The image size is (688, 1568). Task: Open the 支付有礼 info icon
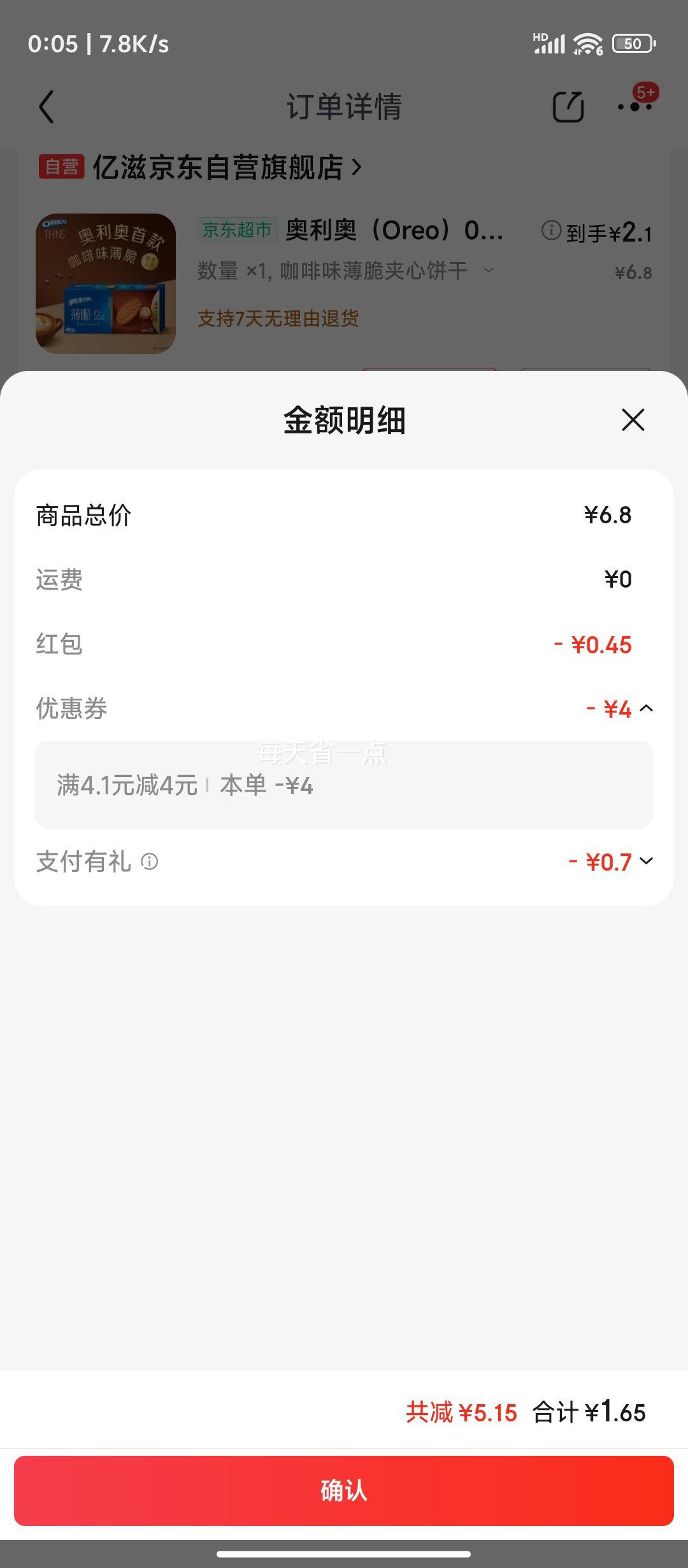(x=150, y=862)
